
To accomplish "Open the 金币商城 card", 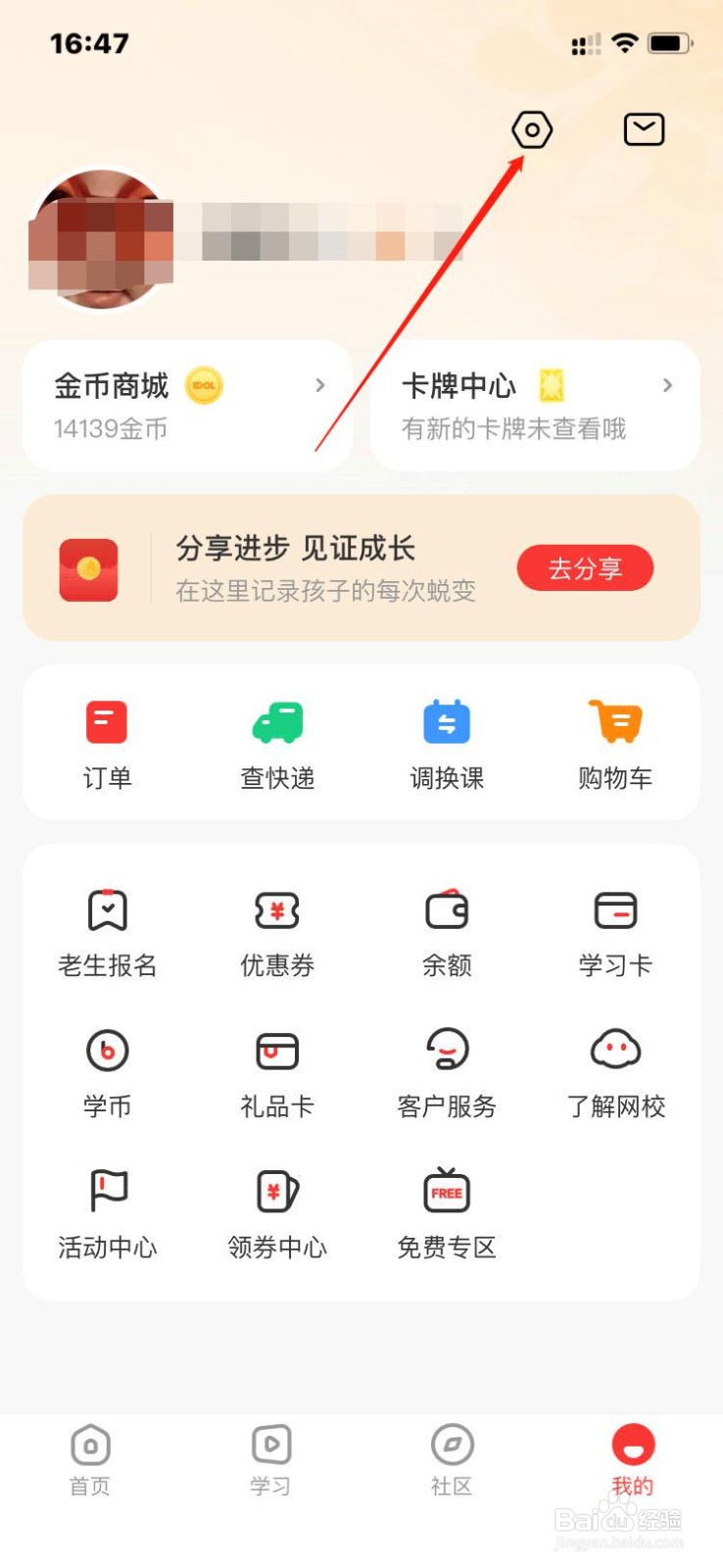I will click(187, 406).
